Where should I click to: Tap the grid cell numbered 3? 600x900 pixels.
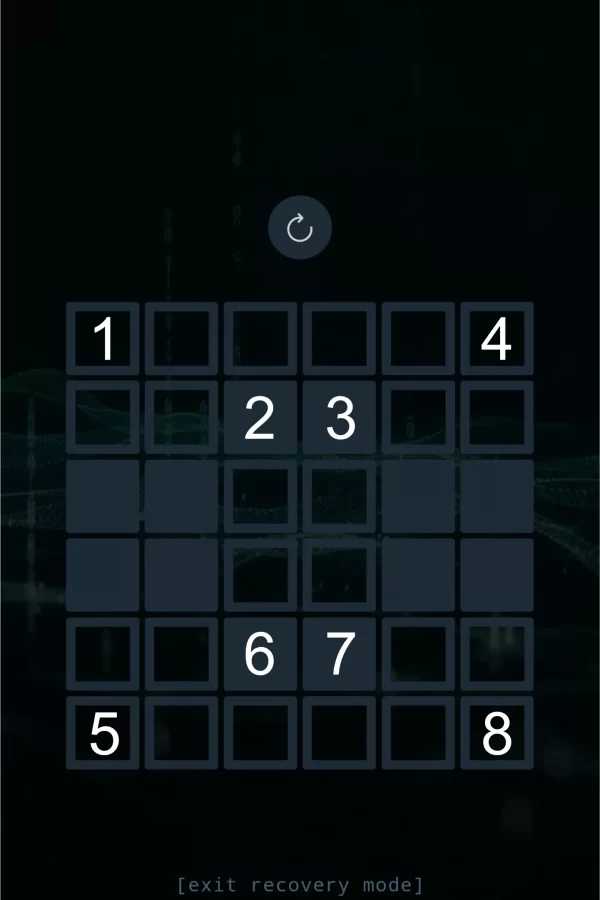click(340, 418)
